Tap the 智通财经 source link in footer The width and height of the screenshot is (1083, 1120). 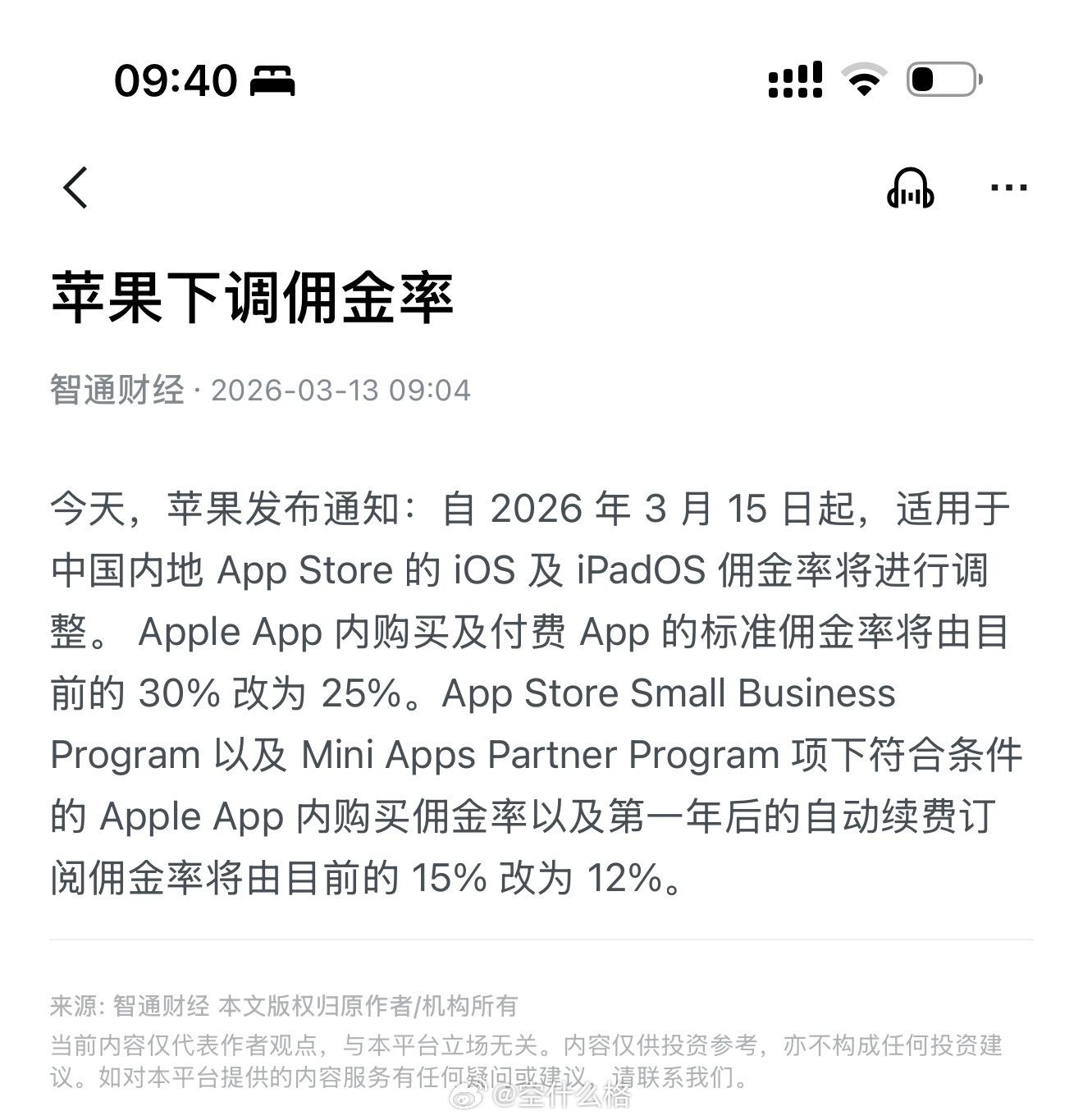(x=163, y=1003)
